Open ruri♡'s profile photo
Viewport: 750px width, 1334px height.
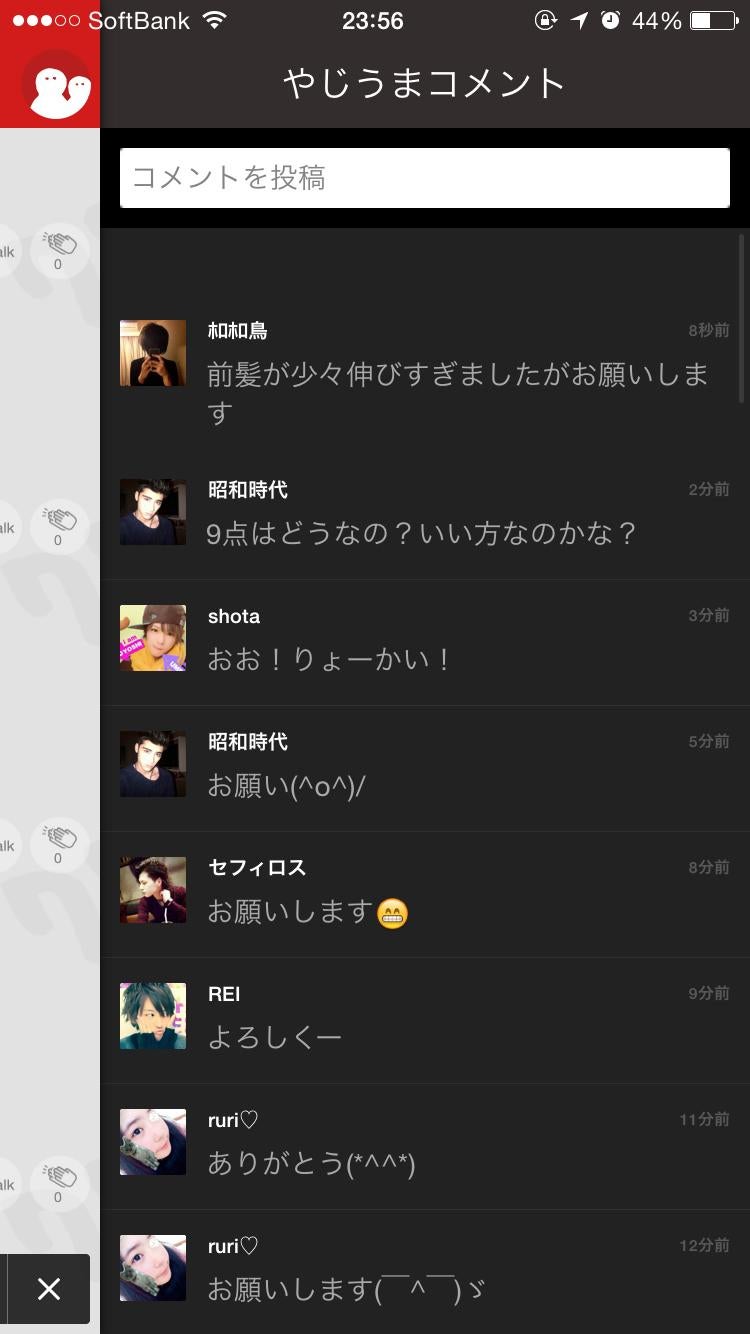click(152, 1141)
